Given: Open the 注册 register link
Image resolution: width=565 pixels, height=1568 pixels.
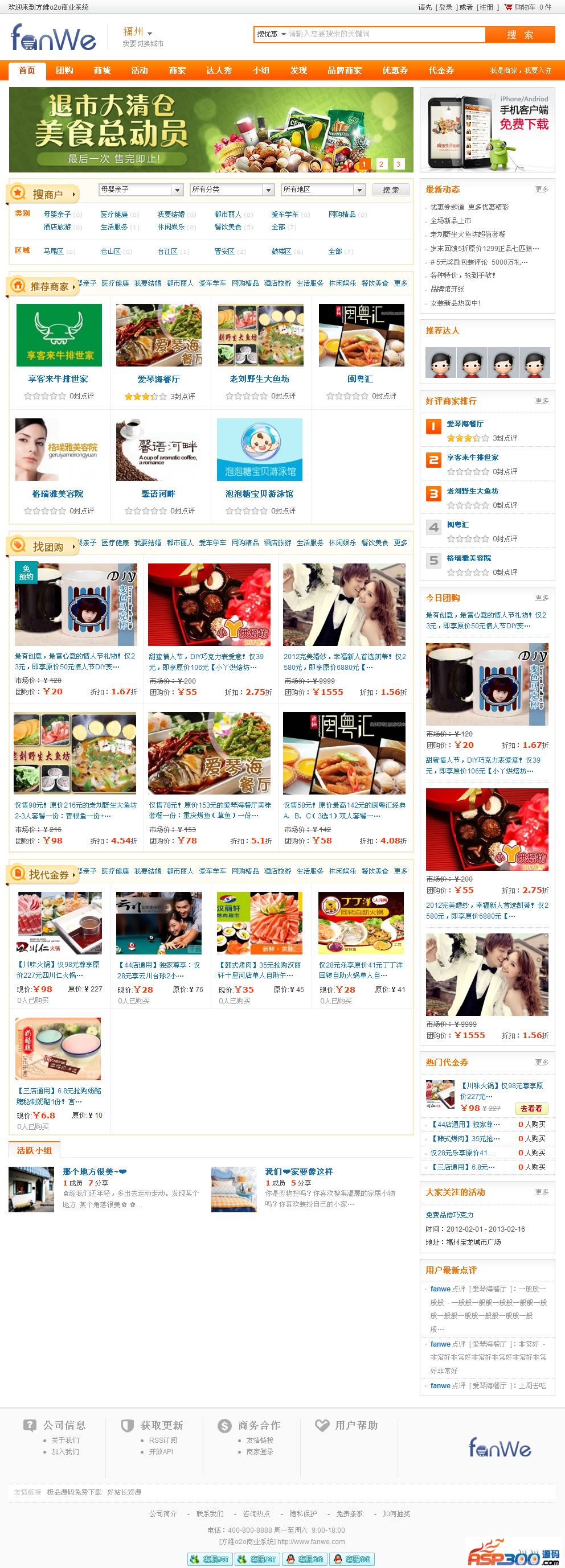Looking at the screenshot, I should [486, 7].
